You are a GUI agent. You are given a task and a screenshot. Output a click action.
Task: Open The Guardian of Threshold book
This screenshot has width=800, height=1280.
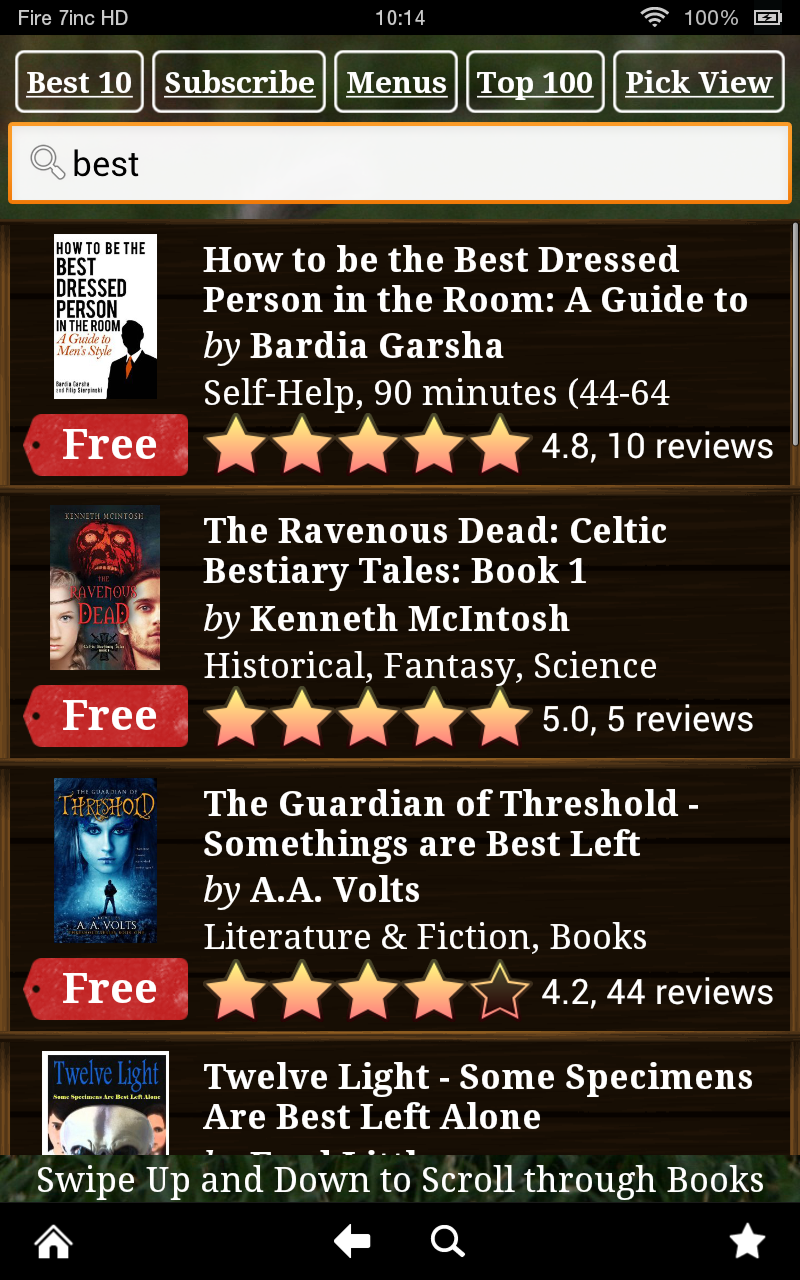click(x=400, y=900)
